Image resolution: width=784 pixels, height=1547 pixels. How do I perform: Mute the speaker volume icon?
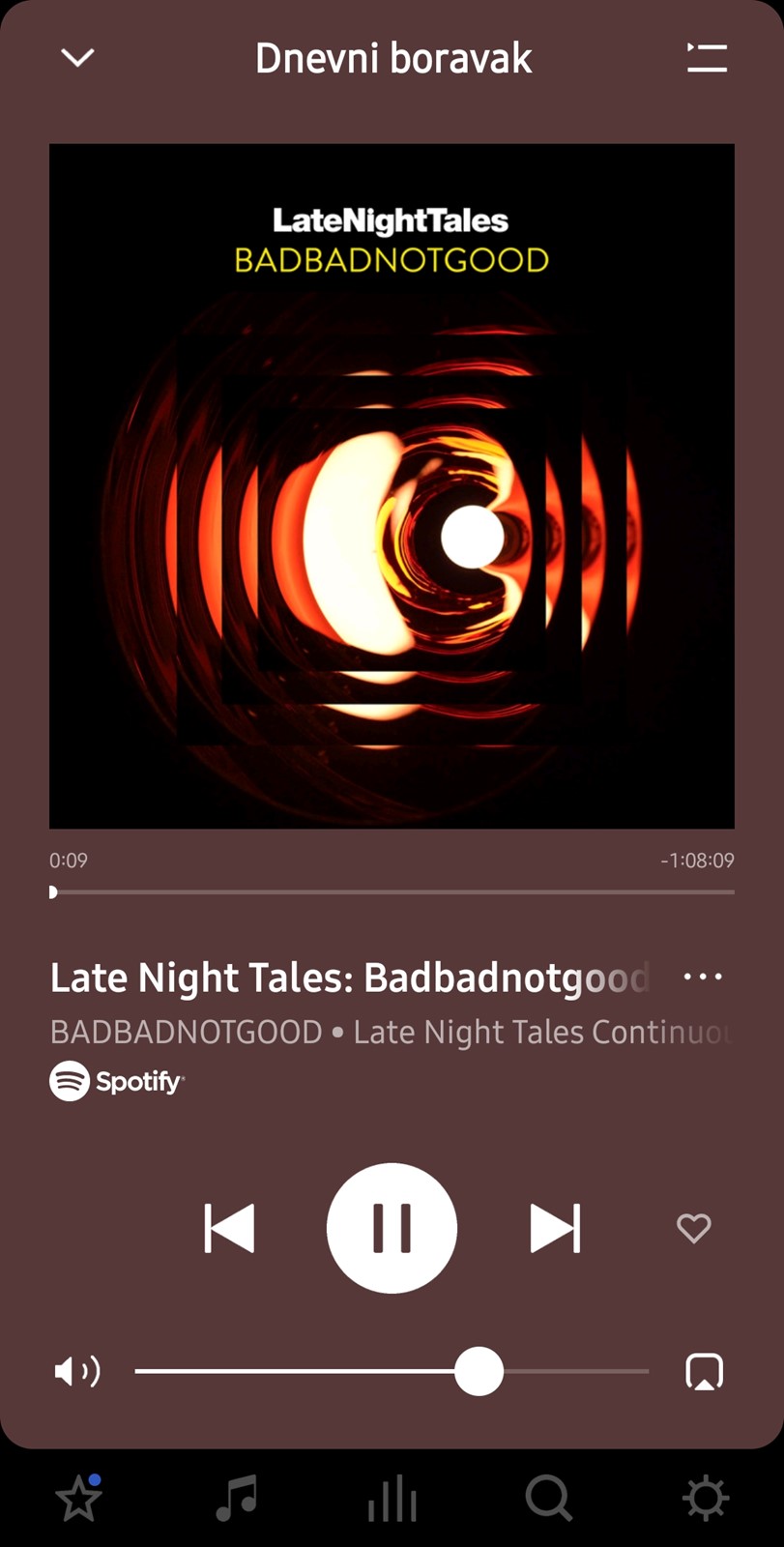pos(77,1371)
